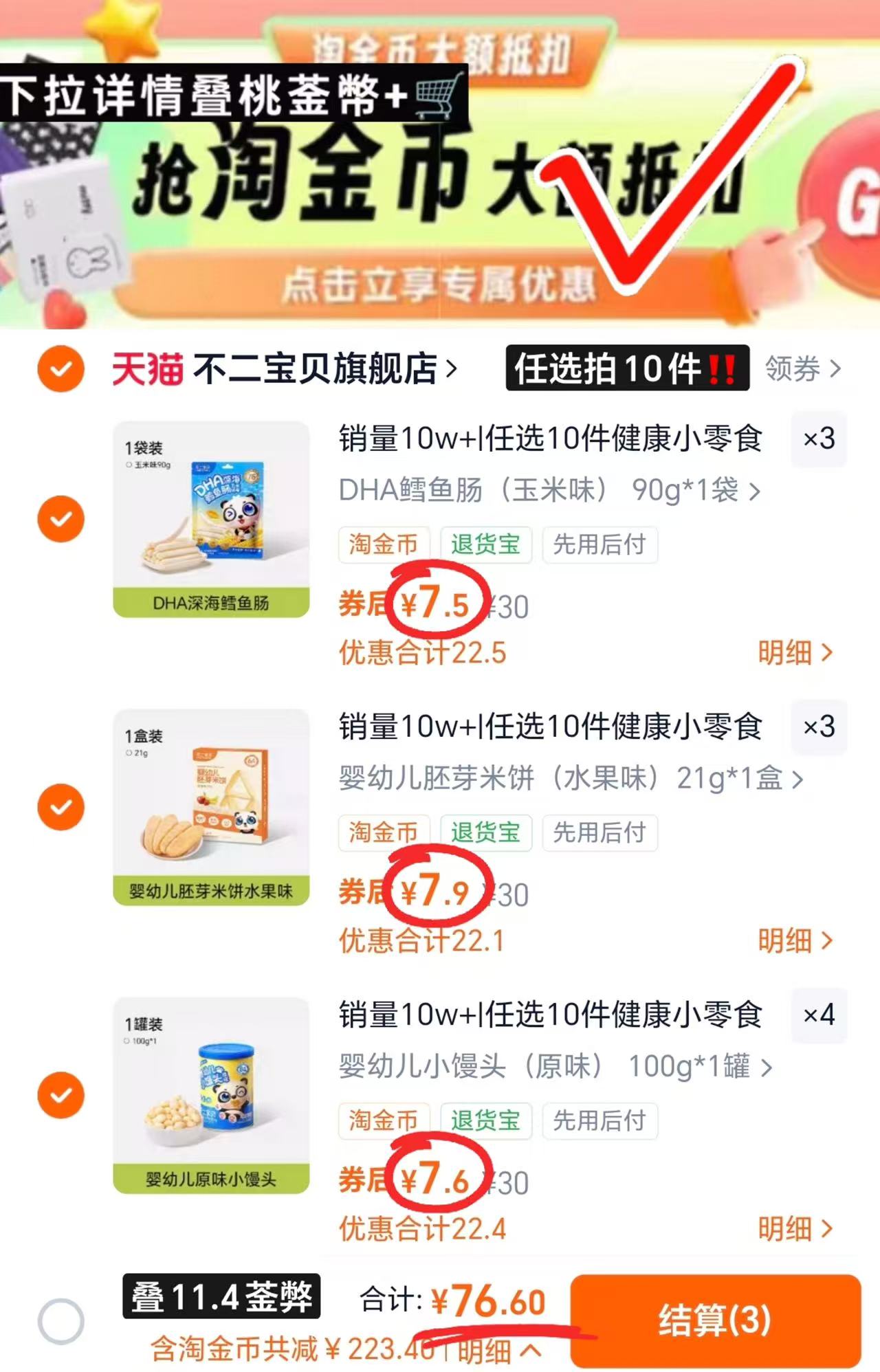Click 退货宝 tag on 胚芽米饼 item
This screenshot has width=880, height=1372.
[x=487, y=833]
